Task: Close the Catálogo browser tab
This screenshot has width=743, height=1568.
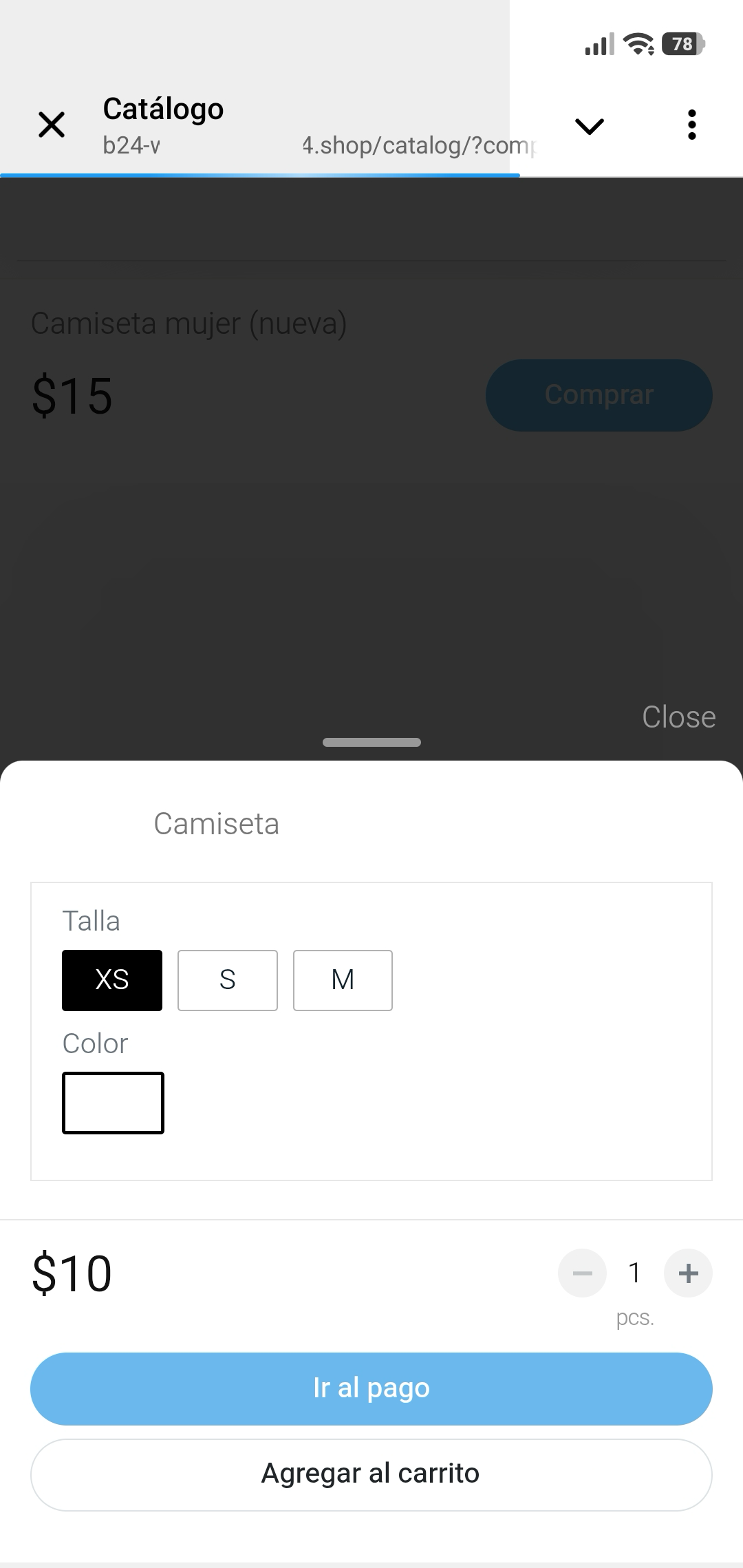Action: click(x=52, y=125)
